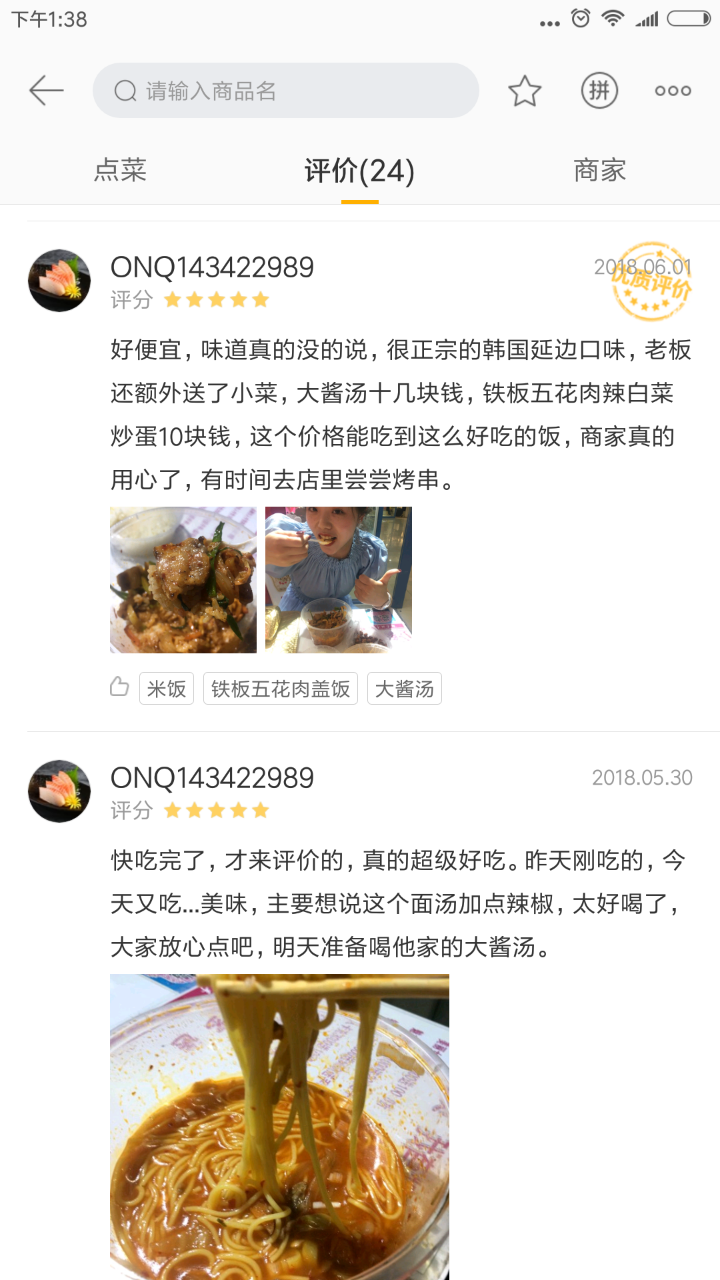The width and height of the screenshot is (720, 1280).
Task: Open the 拼 group-order icon
Action: tap(599, 91)
